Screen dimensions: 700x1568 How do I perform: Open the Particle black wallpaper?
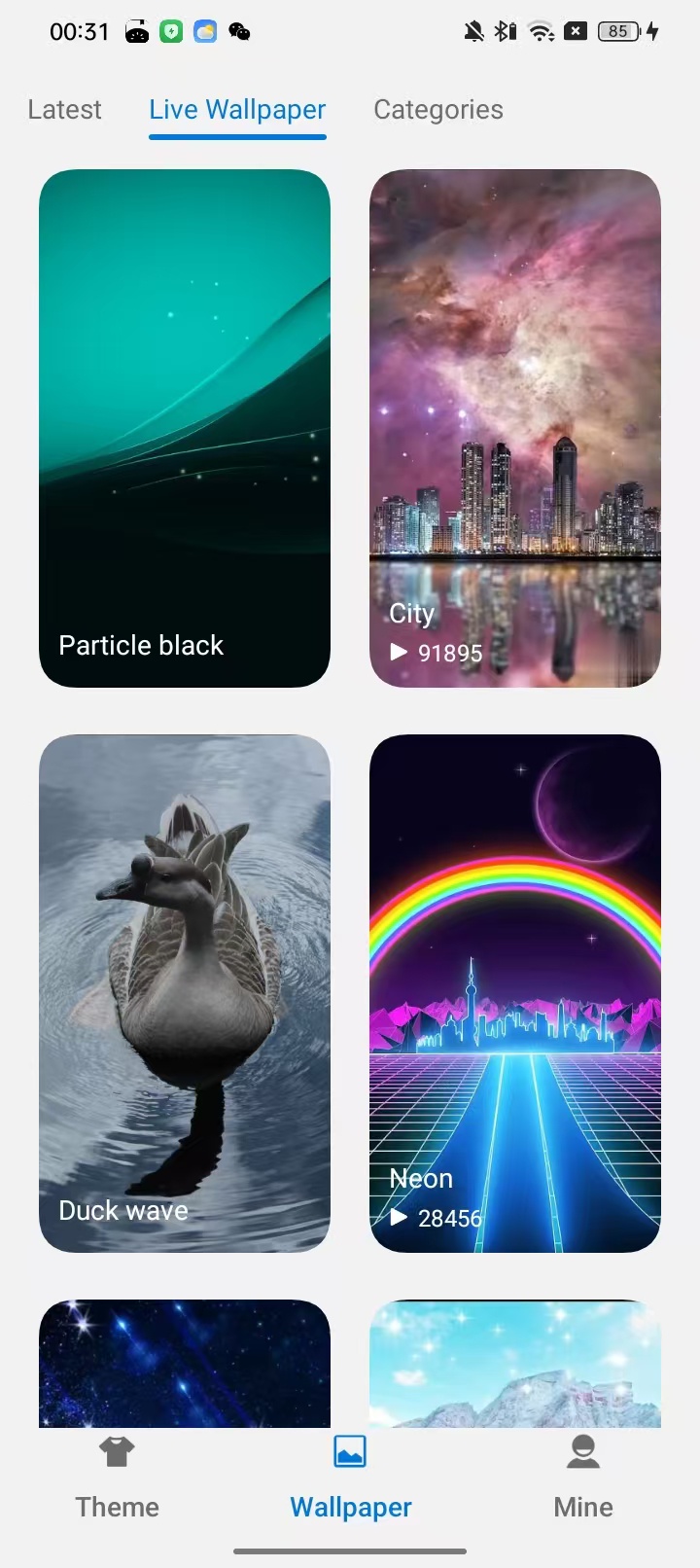click(185, 429)
